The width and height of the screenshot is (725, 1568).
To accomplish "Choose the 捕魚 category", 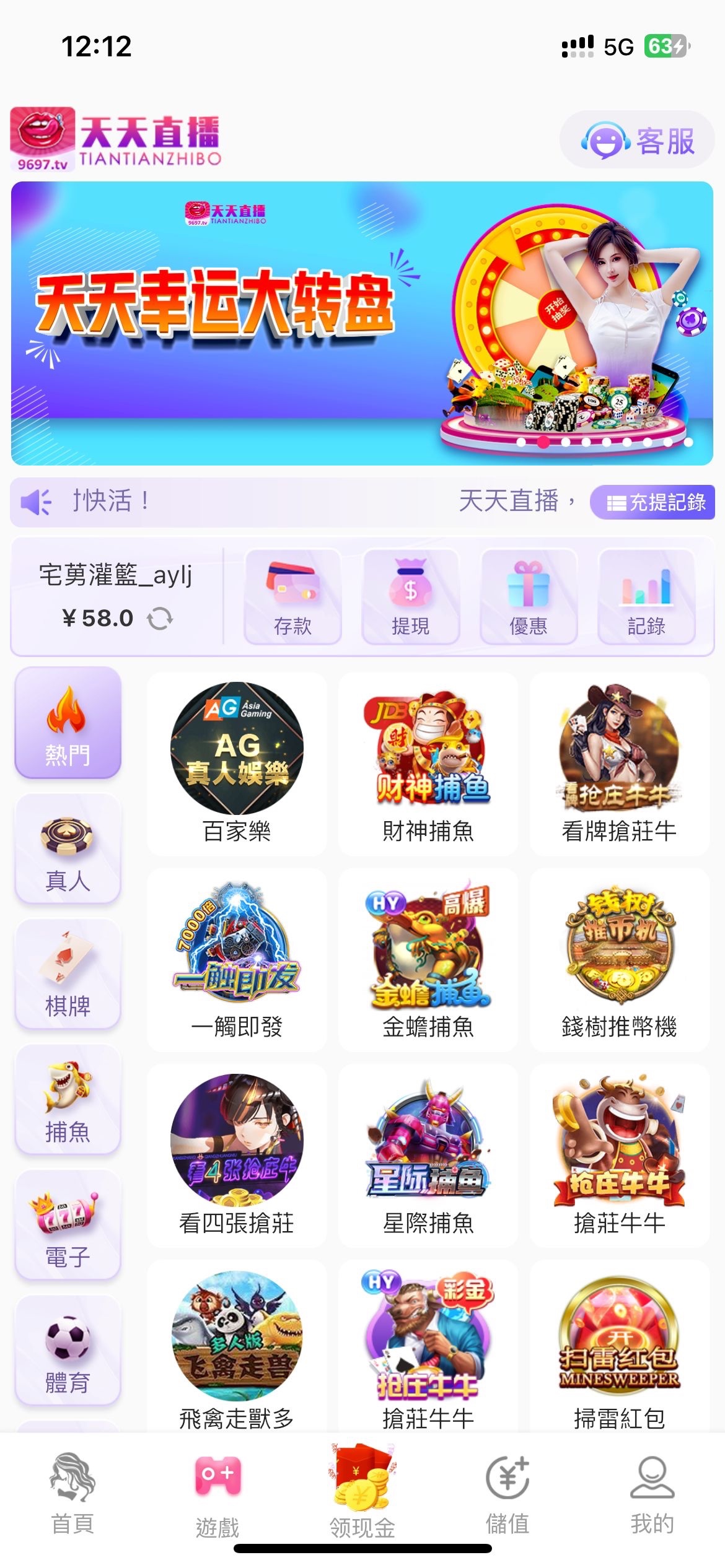I will pyautogui.click(x=68, y=1100).
